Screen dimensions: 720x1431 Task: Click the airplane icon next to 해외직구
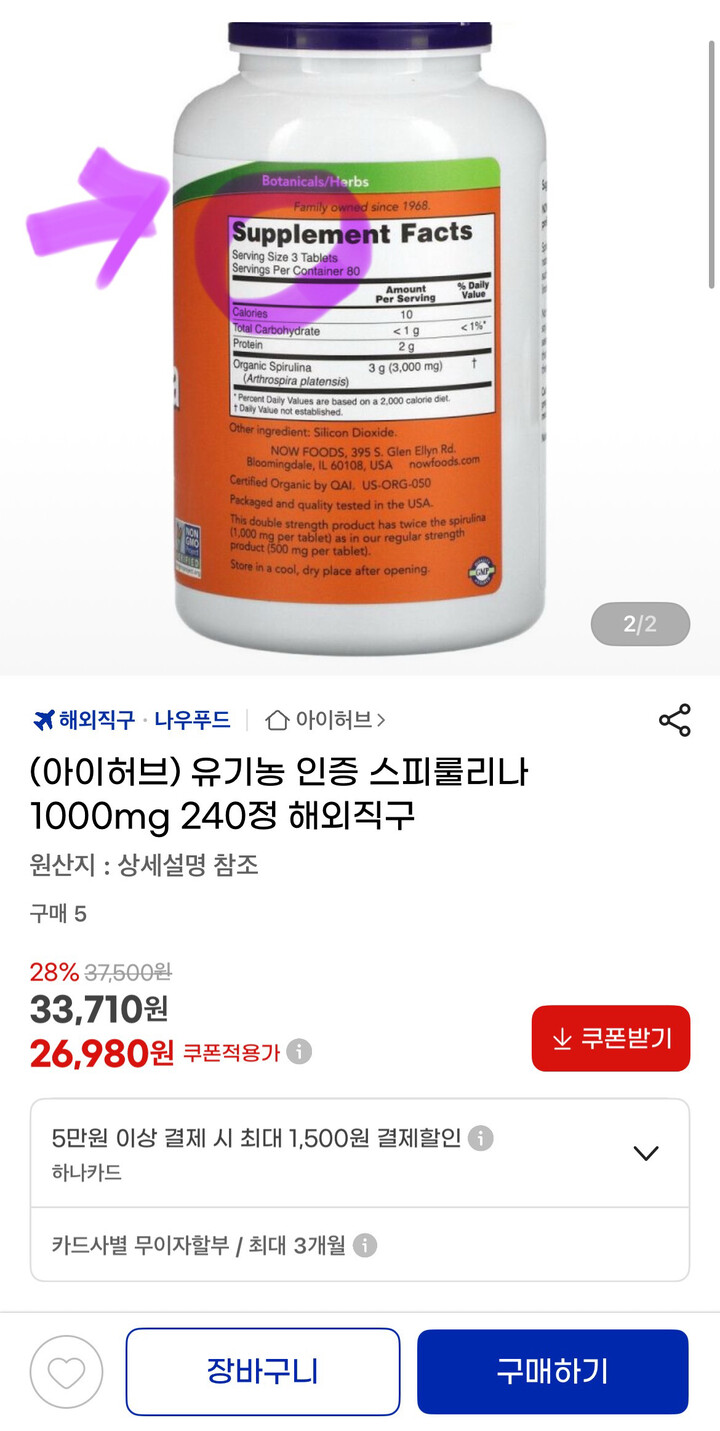click(41, 718)
